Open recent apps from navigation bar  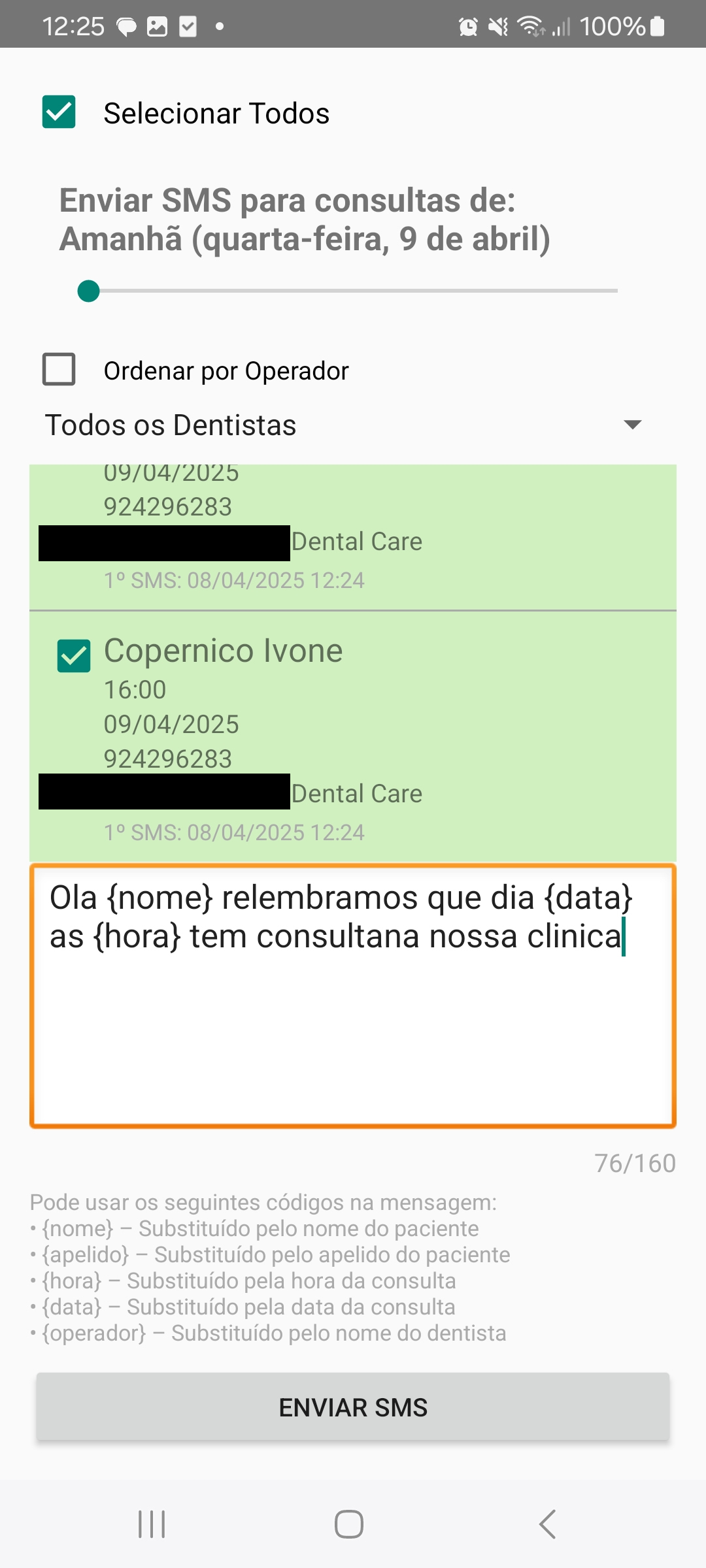click(151, 1524)
